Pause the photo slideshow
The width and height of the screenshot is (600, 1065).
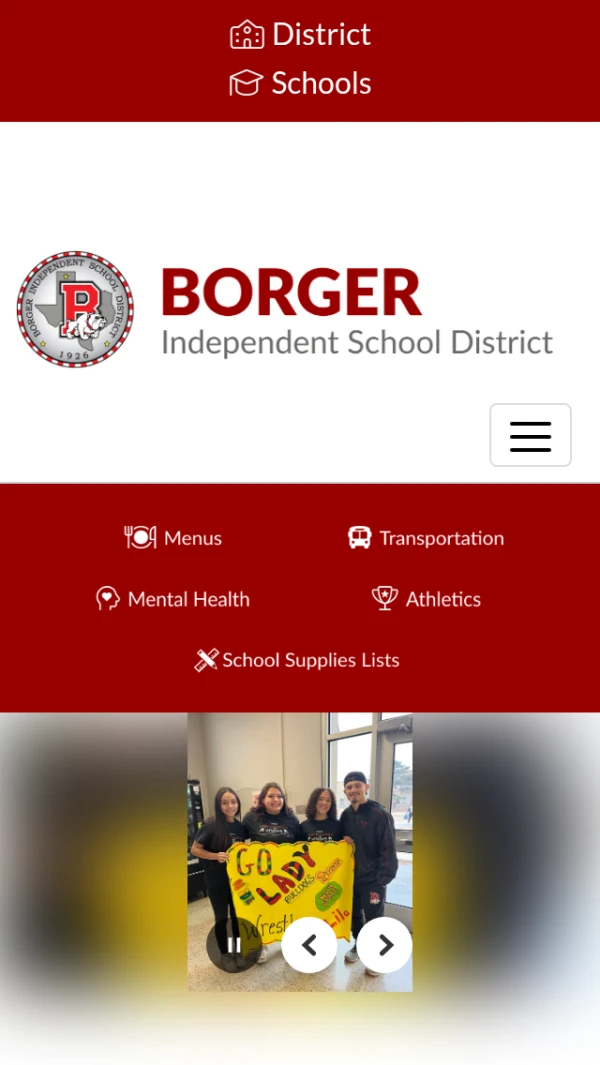[233, 945]
